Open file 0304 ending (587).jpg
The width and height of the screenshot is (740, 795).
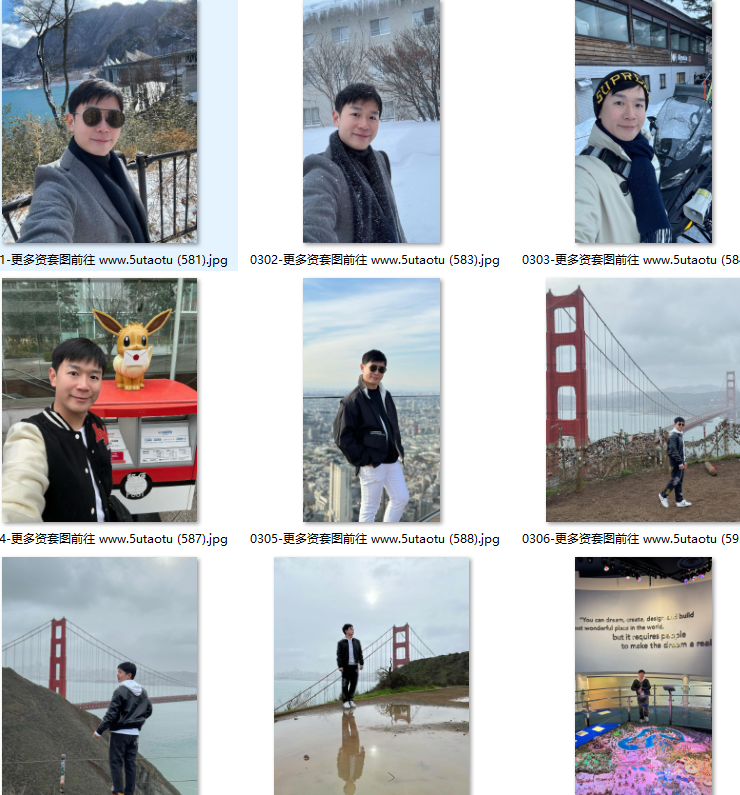pos(99,400)
